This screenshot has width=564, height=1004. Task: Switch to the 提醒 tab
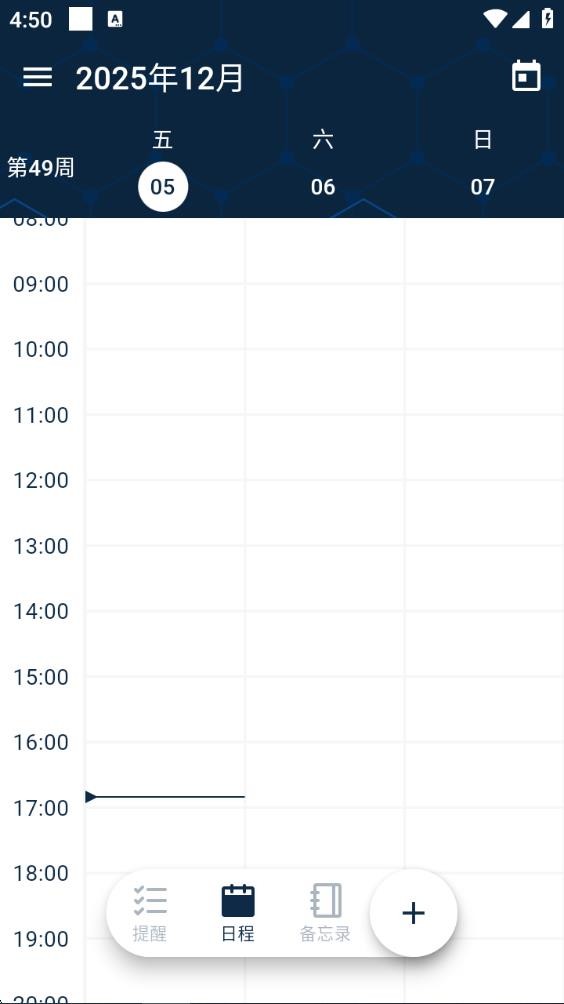tap(150, 913)
